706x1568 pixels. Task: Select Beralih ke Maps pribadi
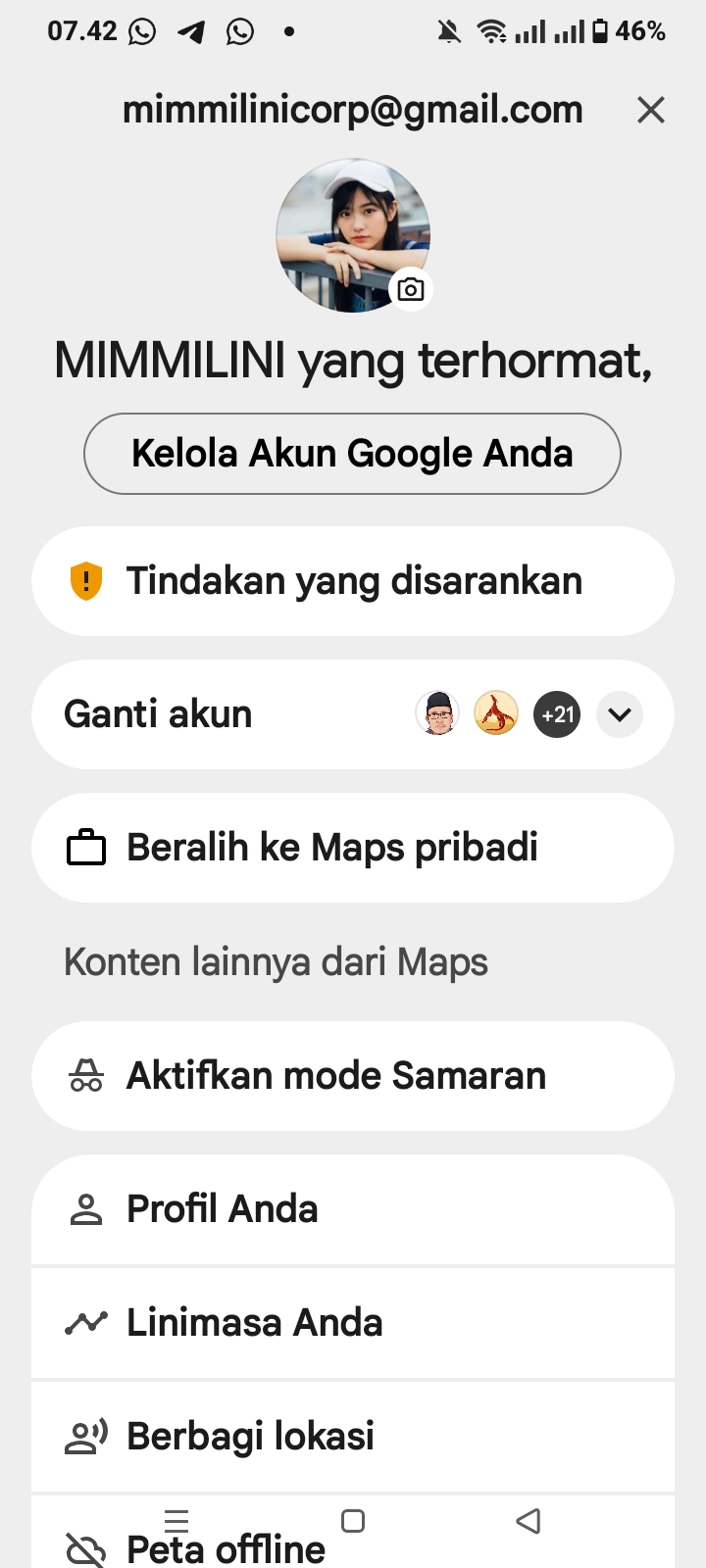(x=352, y=848)
